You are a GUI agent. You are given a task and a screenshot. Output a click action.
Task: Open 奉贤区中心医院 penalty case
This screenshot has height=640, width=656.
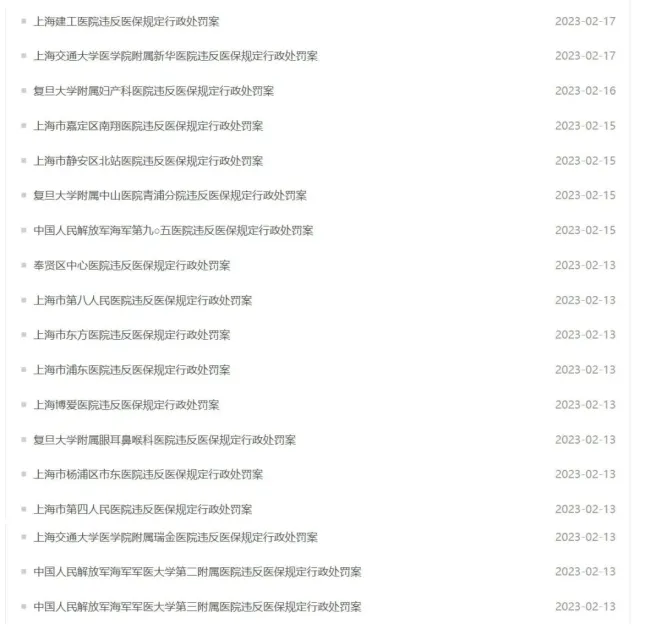pyautogui.click(x=132, y=266)
